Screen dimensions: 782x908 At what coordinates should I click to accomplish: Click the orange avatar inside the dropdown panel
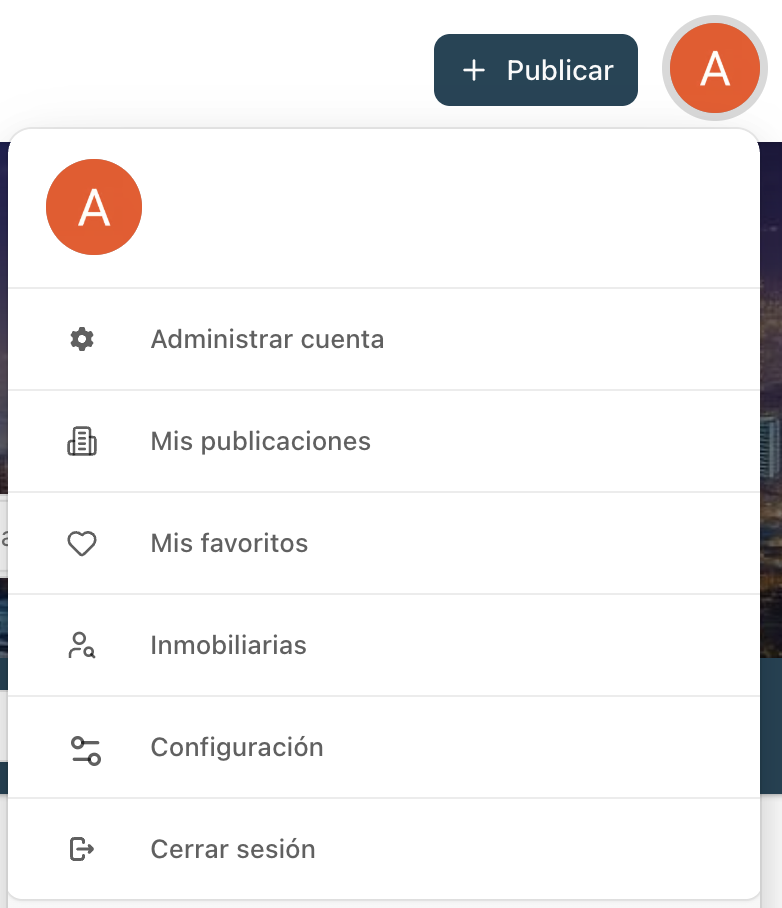coord(94,207)
